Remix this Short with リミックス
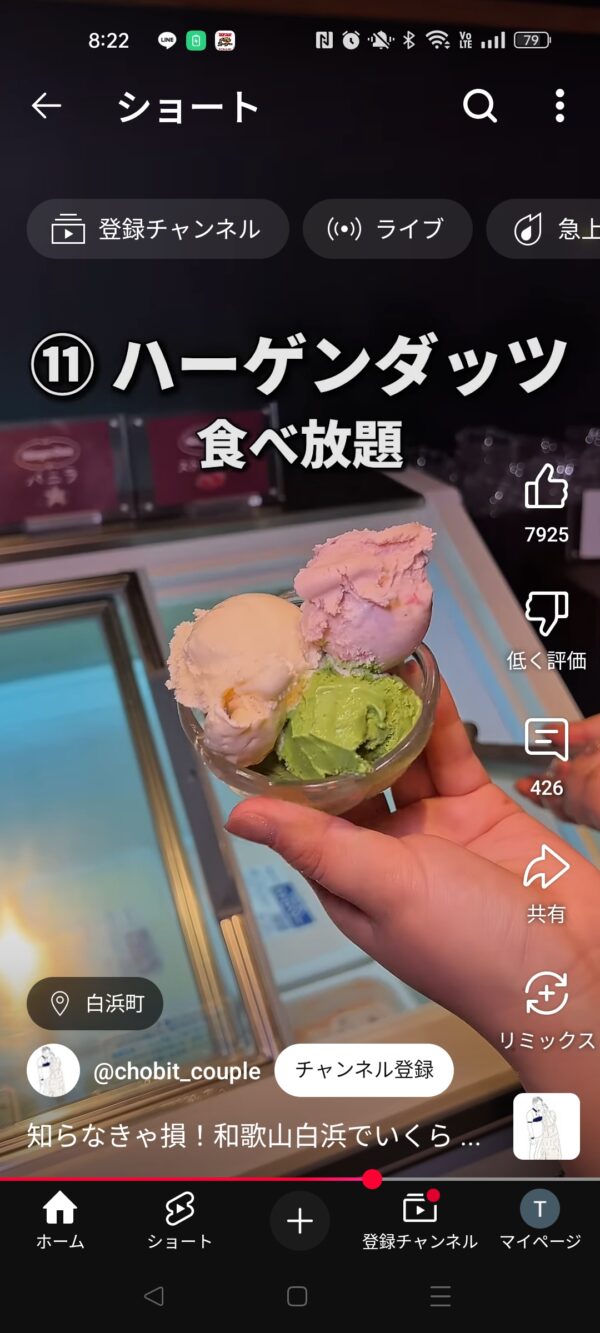This screenshot has height=1333, width=600. tap(546, 995)
